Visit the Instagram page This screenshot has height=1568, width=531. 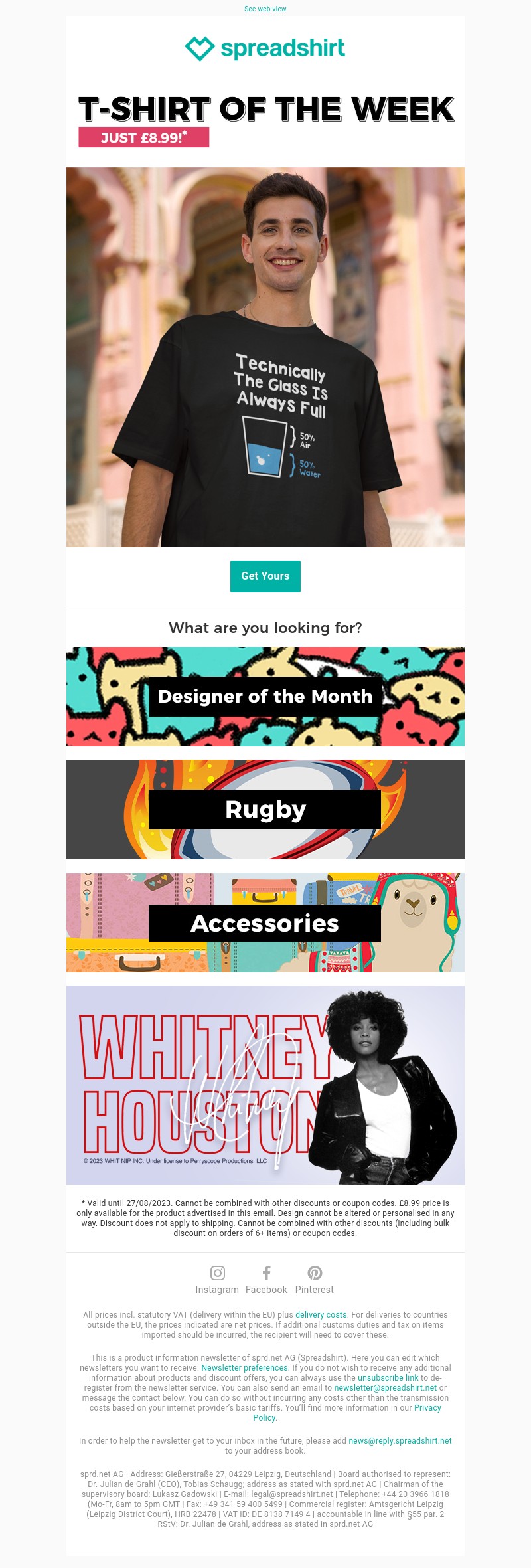pos(217,1280)
